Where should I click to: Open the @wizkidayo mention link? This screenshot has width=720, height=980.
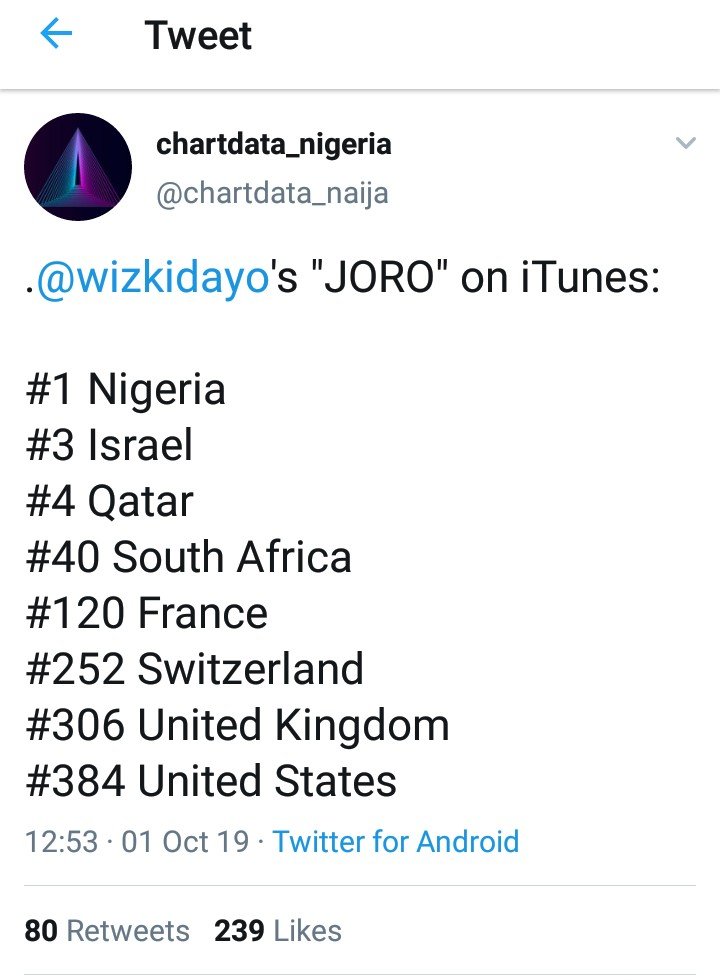pos(153,279)
